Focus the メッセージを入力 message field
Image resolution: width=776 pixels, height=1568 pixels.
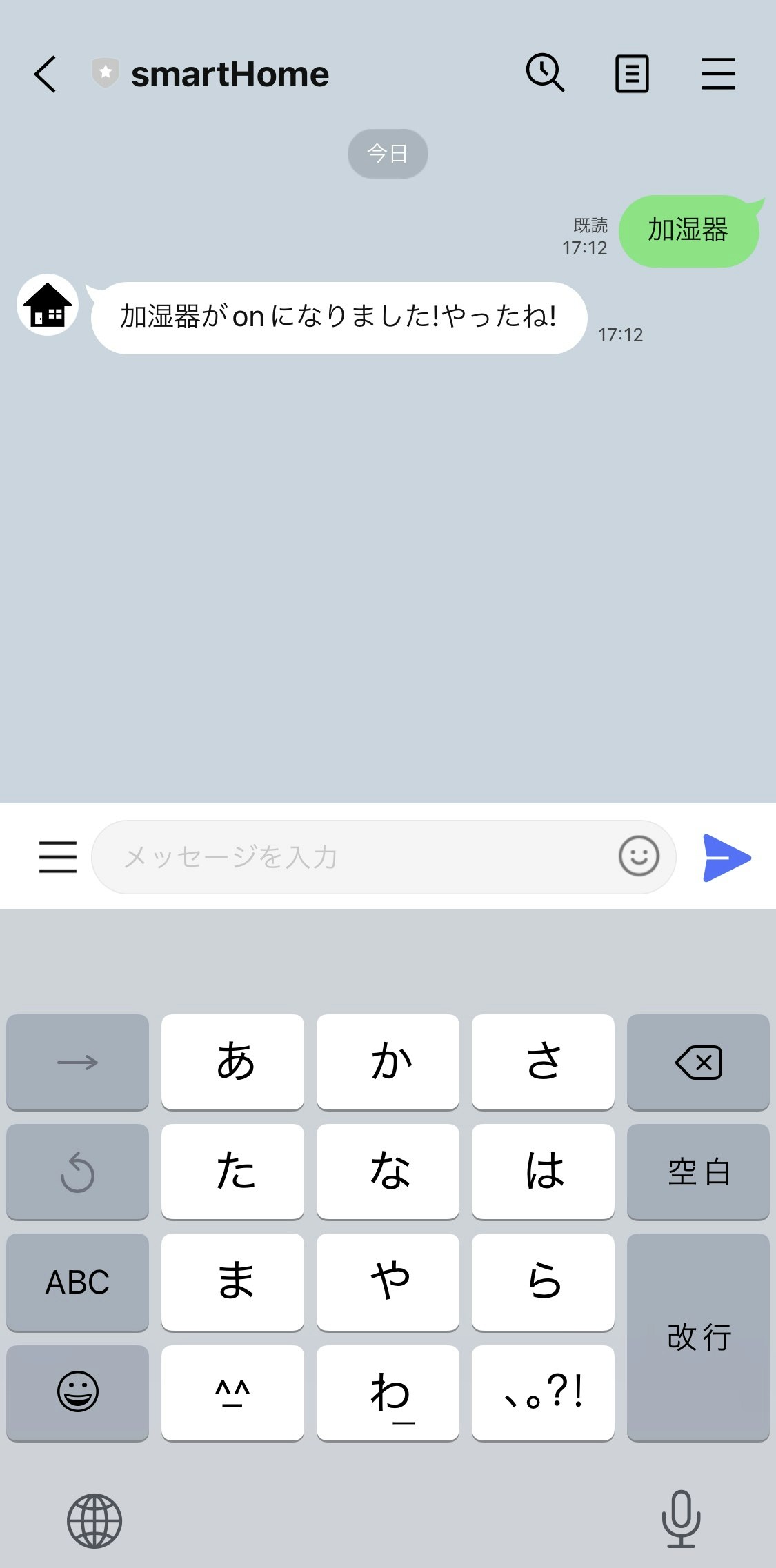(352, 857)
